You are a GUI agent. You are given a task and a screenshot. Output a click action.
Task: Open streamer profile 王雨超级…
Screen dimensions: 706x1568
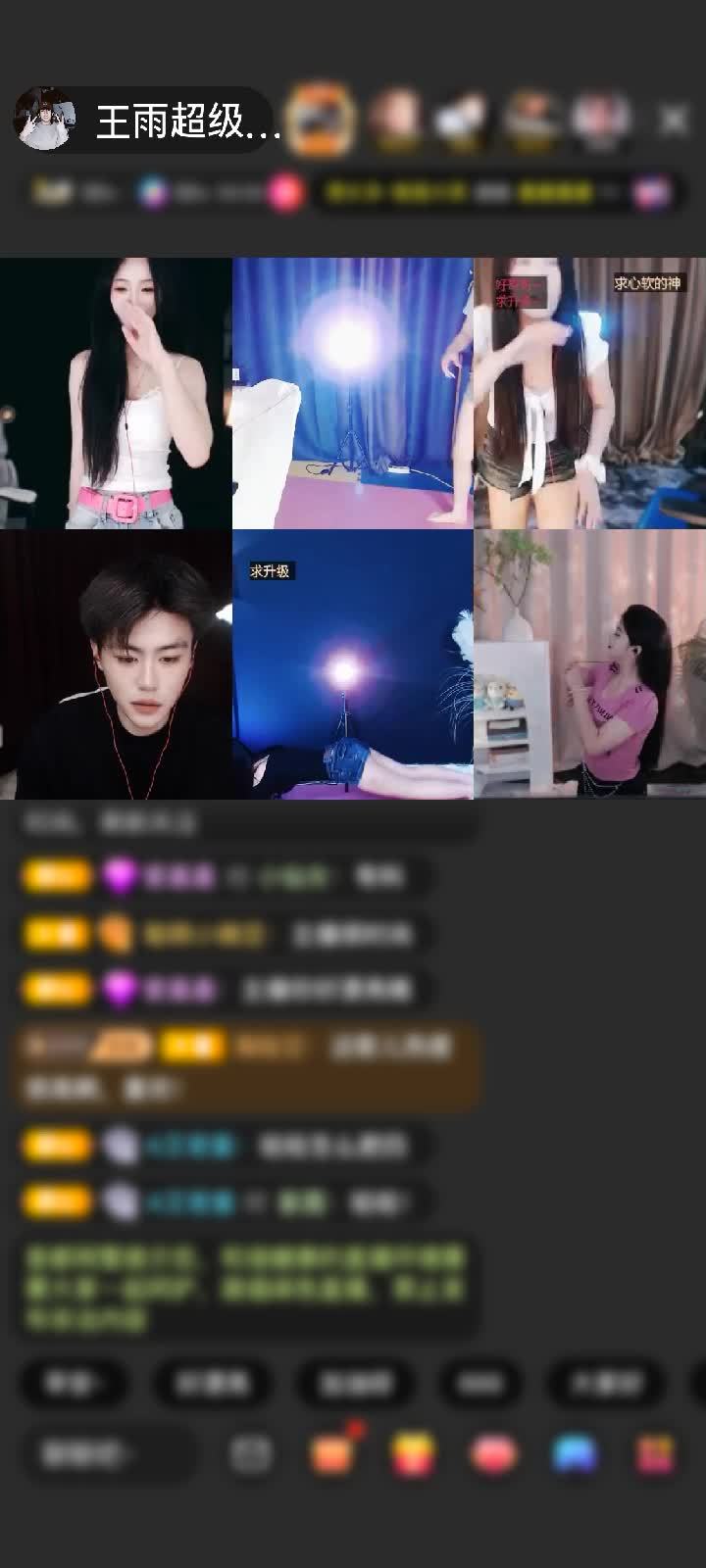coord(147,121)
